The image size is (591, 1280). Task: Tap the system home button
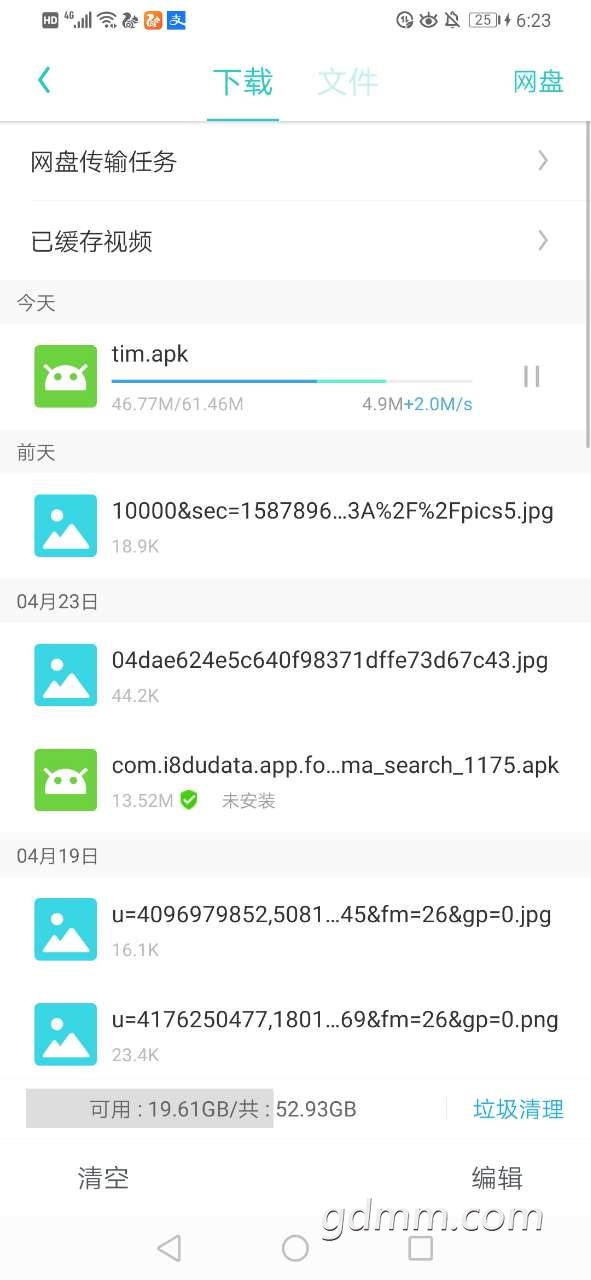(295, 1247)
